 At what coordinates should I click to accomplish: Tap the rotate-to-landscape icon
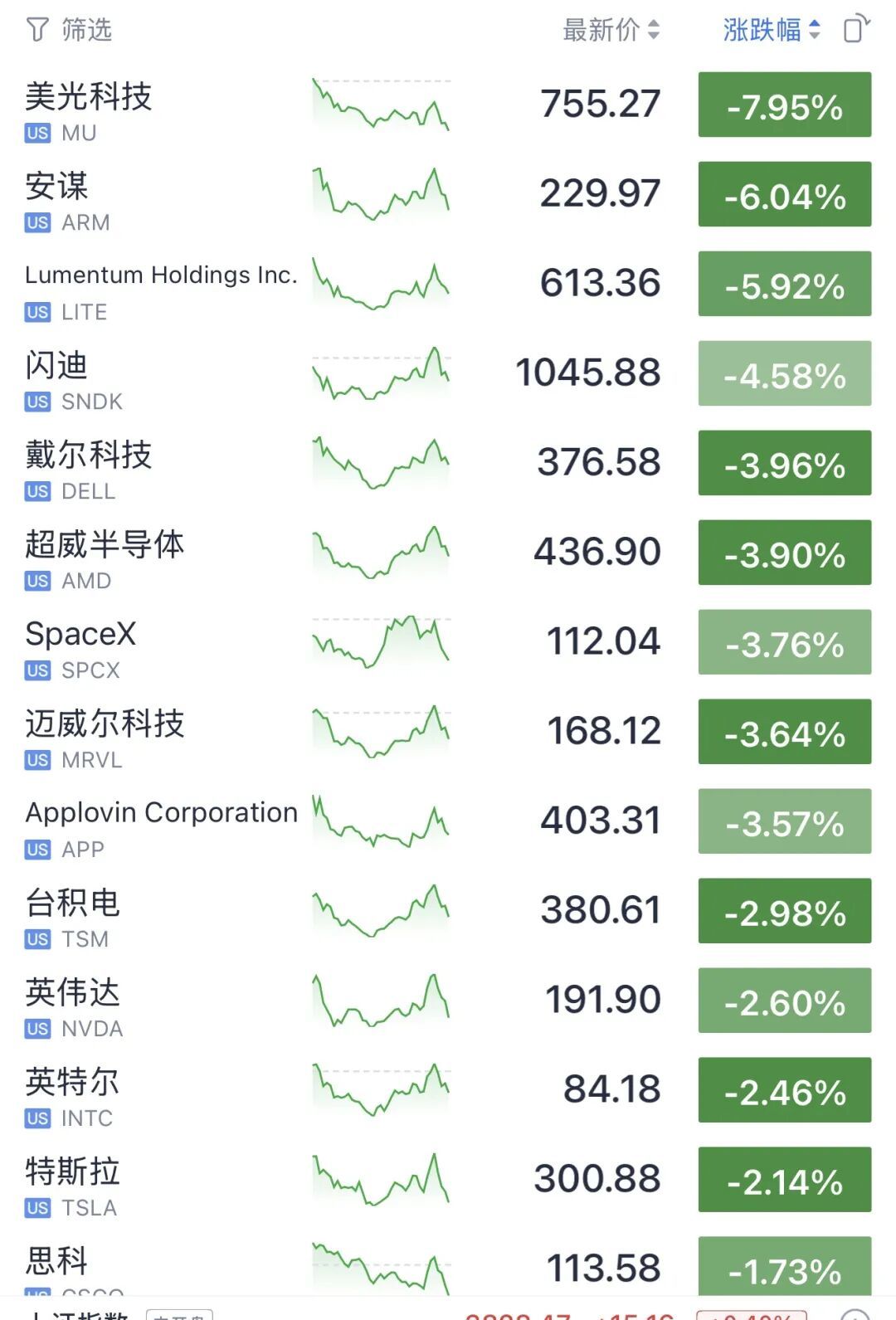click(857, 29)
